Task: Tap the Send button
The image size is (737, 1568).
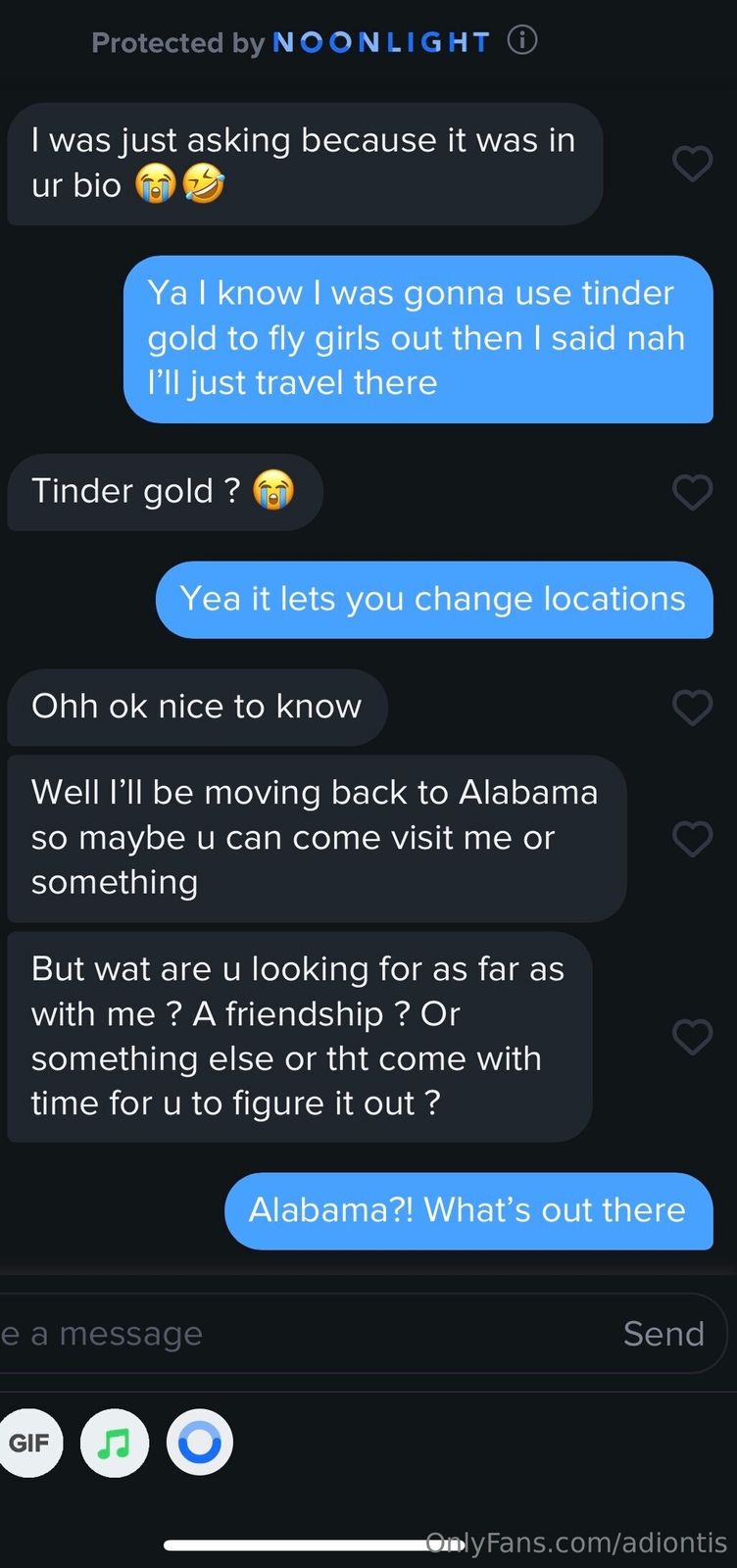Action: pos(663,1334)
